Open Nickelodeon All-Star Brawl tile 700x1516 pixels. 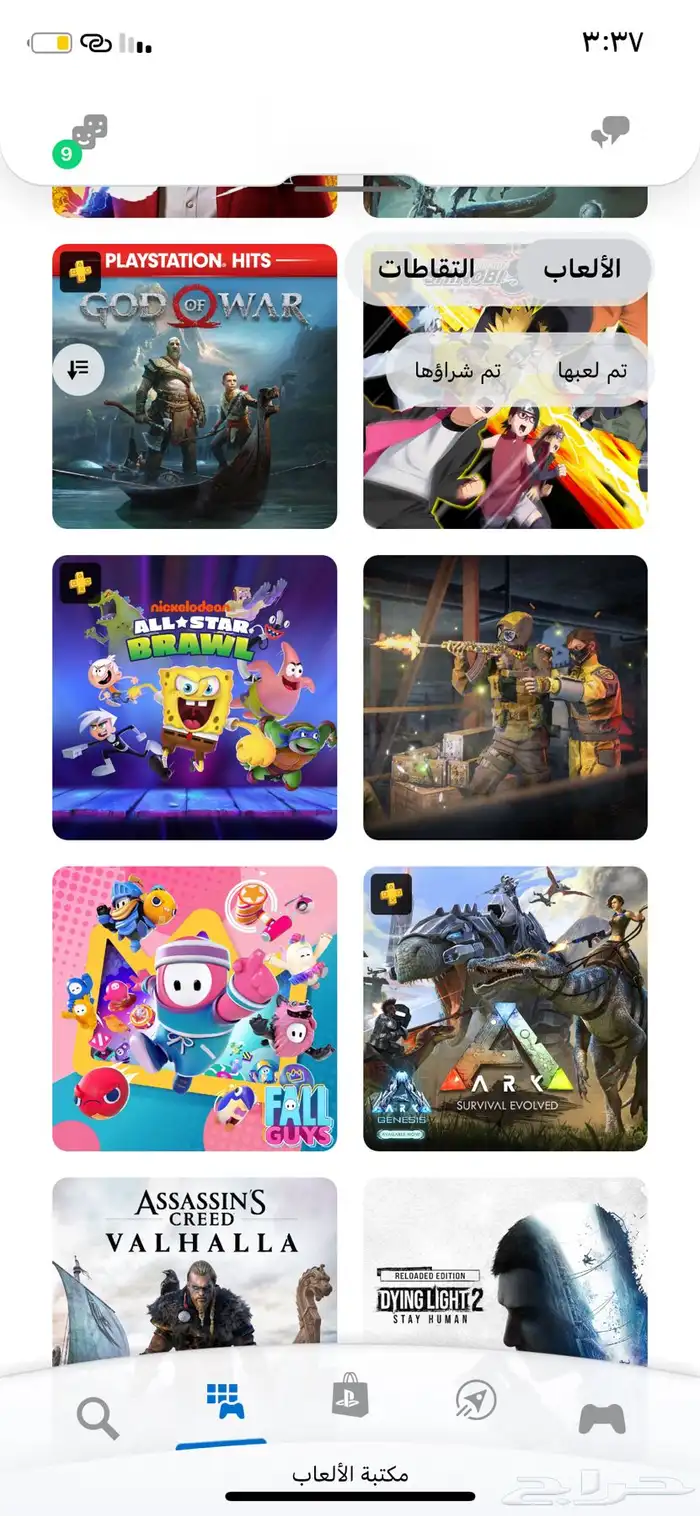tap(194, 697)
